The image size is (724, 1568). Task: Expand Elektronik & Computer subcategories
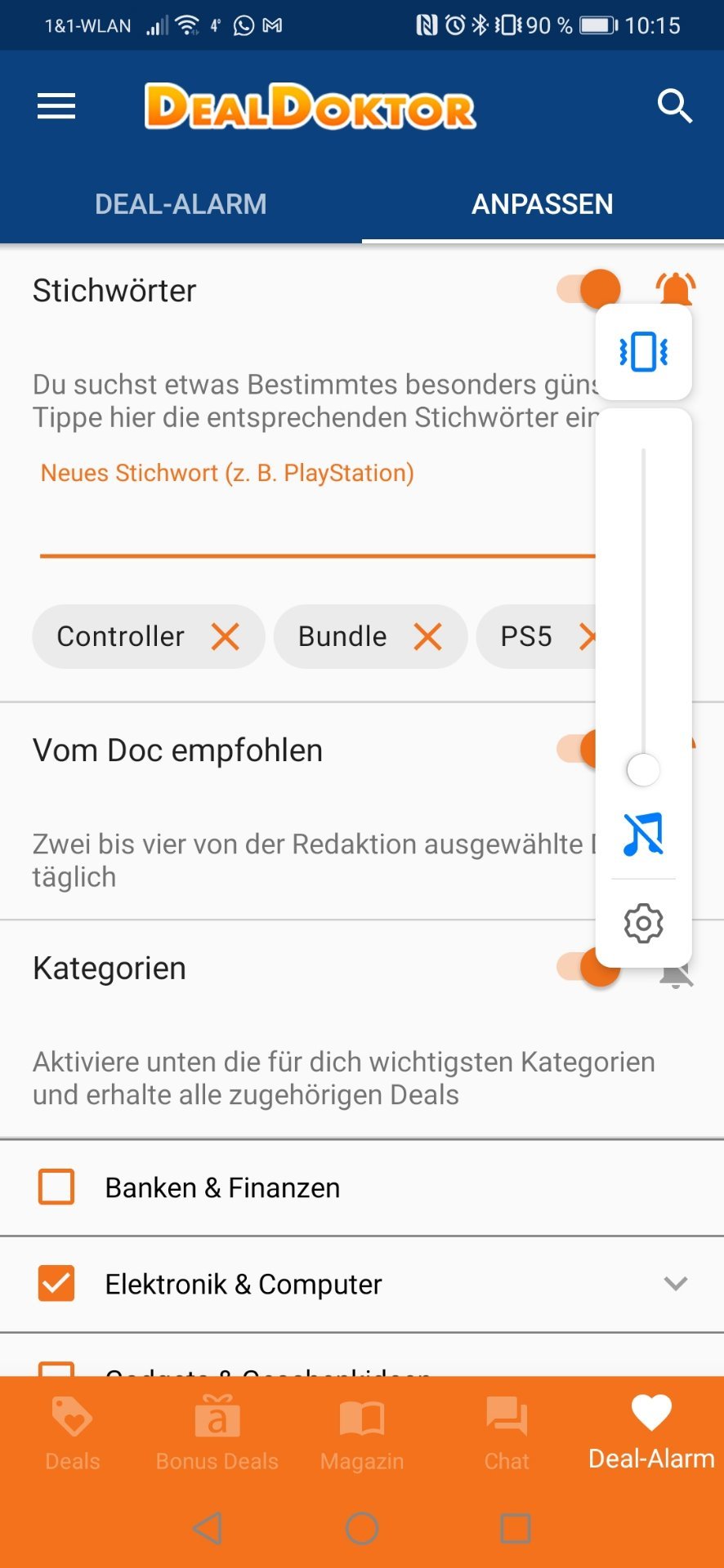click(676, 1283)
